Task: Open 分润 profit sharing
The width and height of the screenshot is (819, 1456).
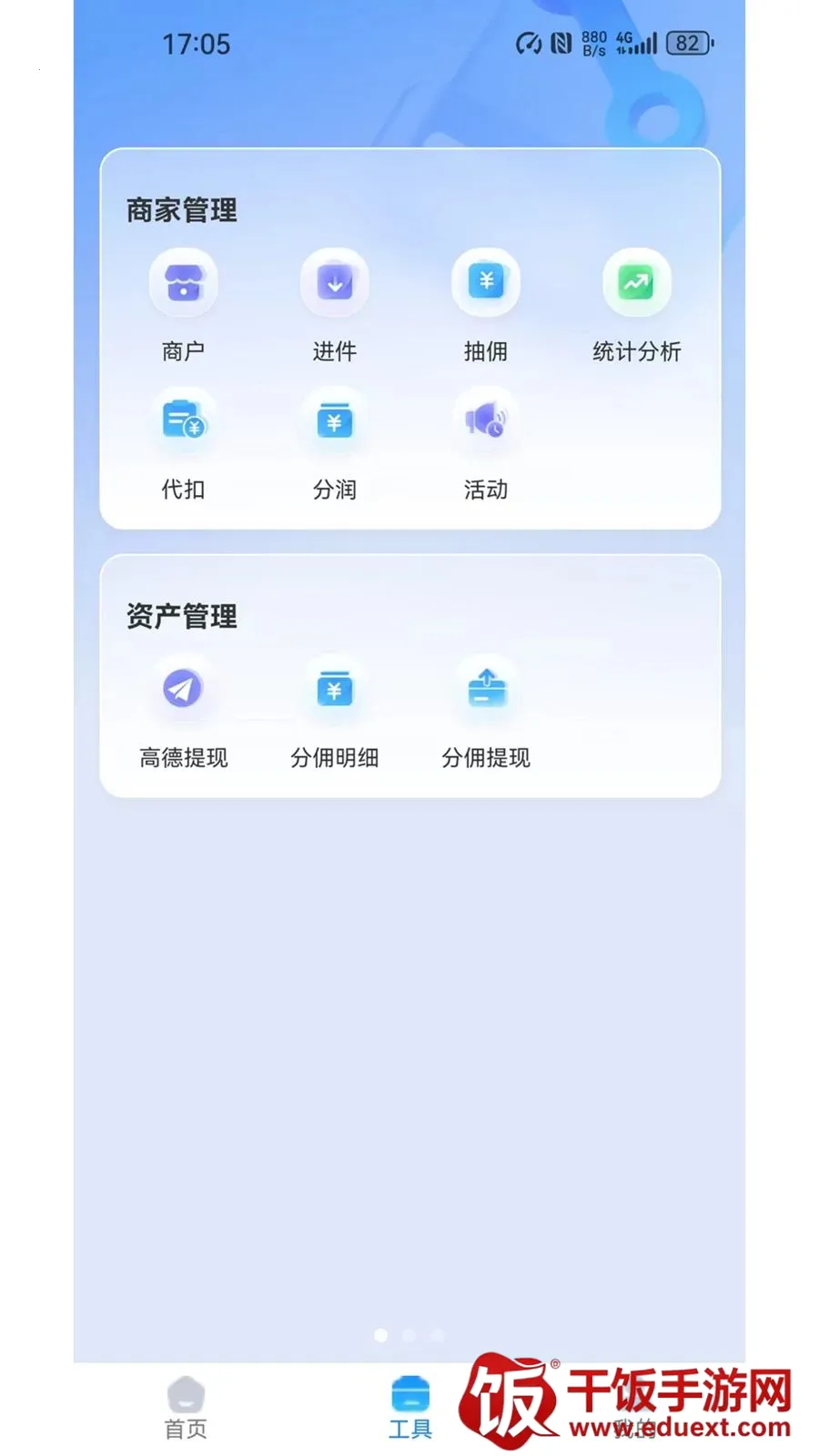Action: click(x=334, y=444)
